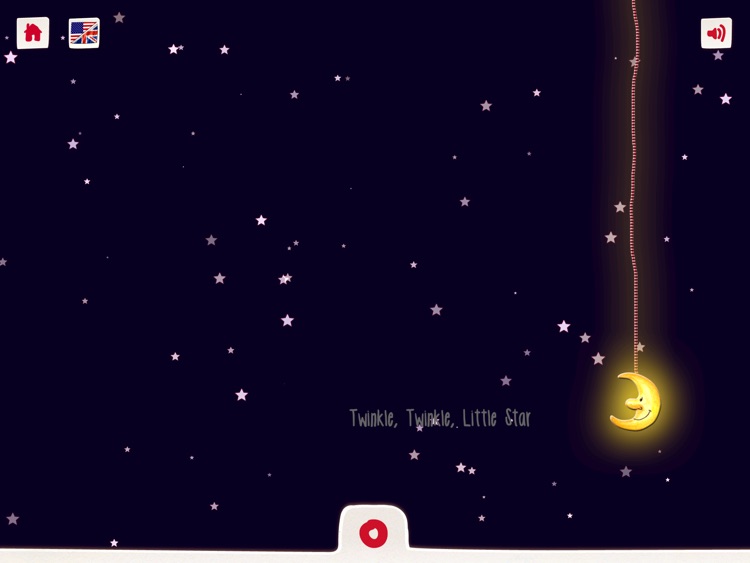Tap the red record button

tap(373, 533)
